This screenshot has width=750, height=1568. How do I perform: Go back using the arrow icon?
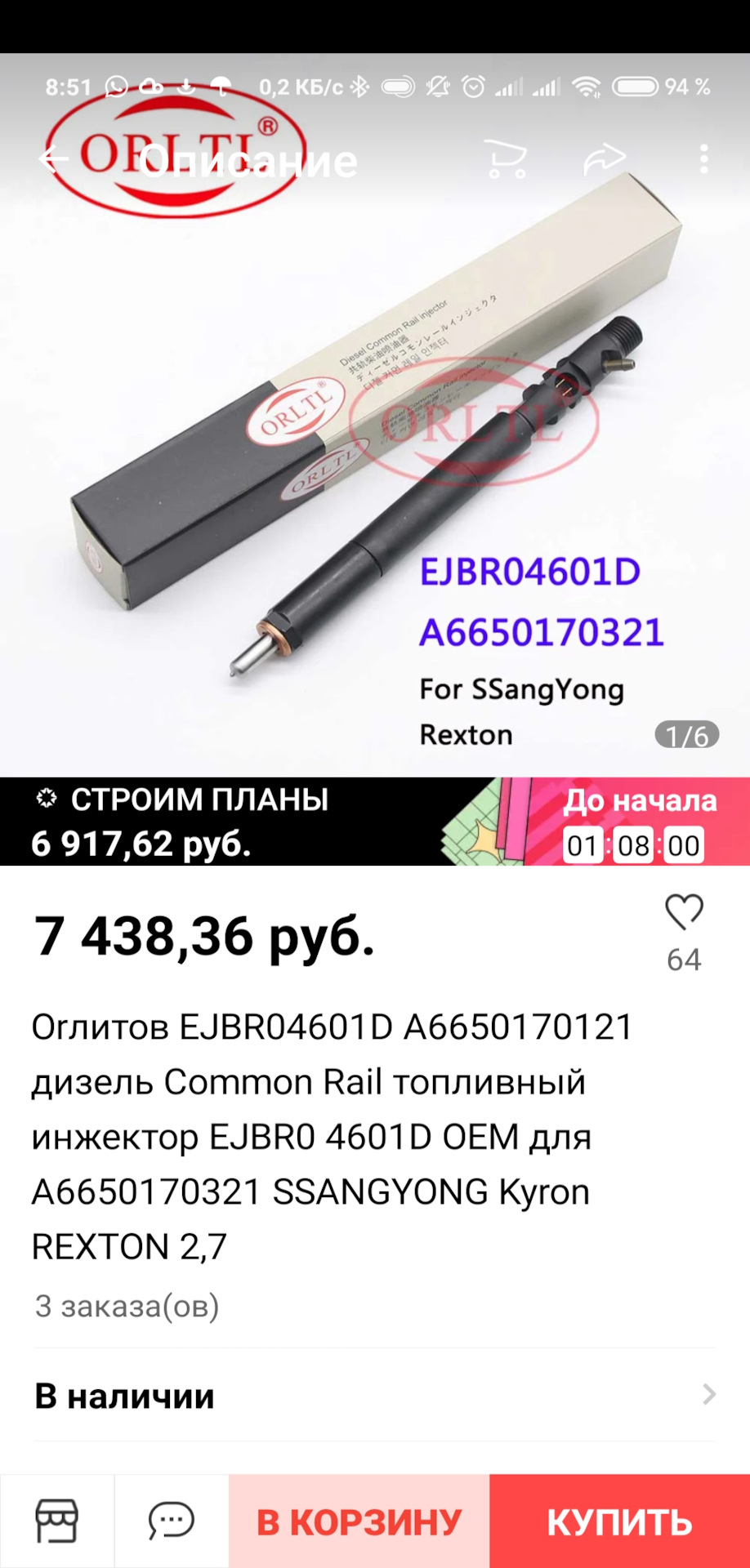coord(54,159)
